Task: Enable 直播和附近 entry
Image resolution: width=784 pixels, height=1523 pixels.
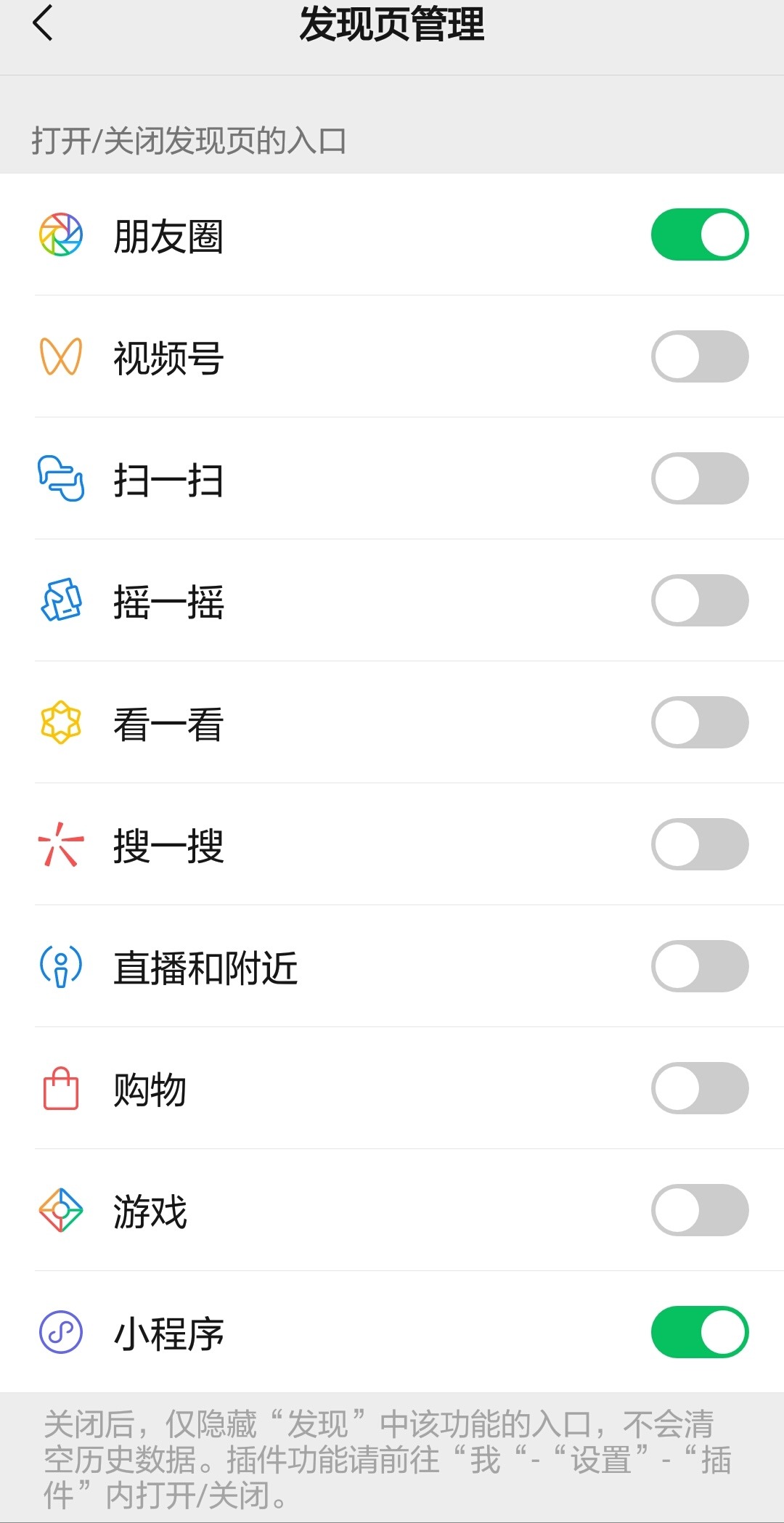Action: [x=699, y=966]
